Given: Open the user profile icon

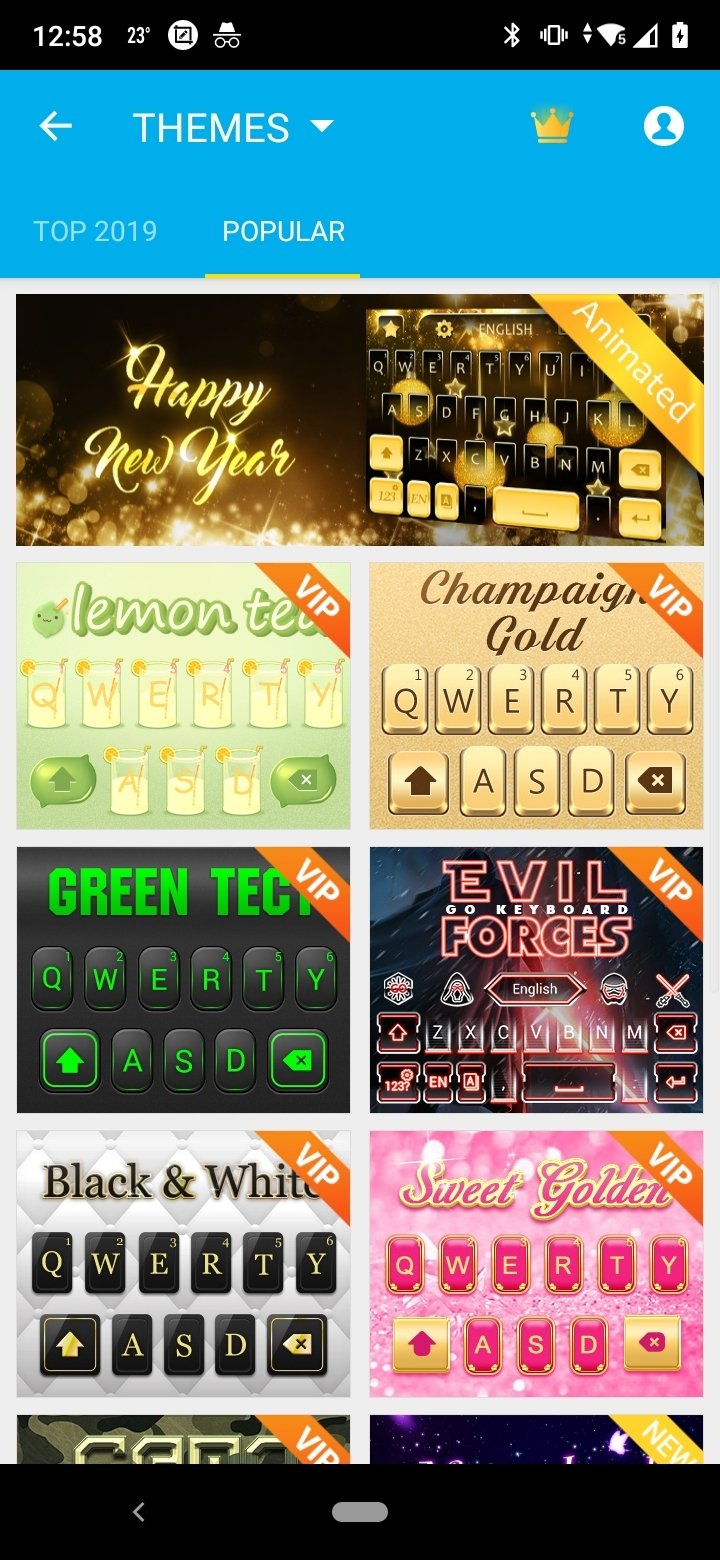Looking at the screenshot, I should pos(663,127).
